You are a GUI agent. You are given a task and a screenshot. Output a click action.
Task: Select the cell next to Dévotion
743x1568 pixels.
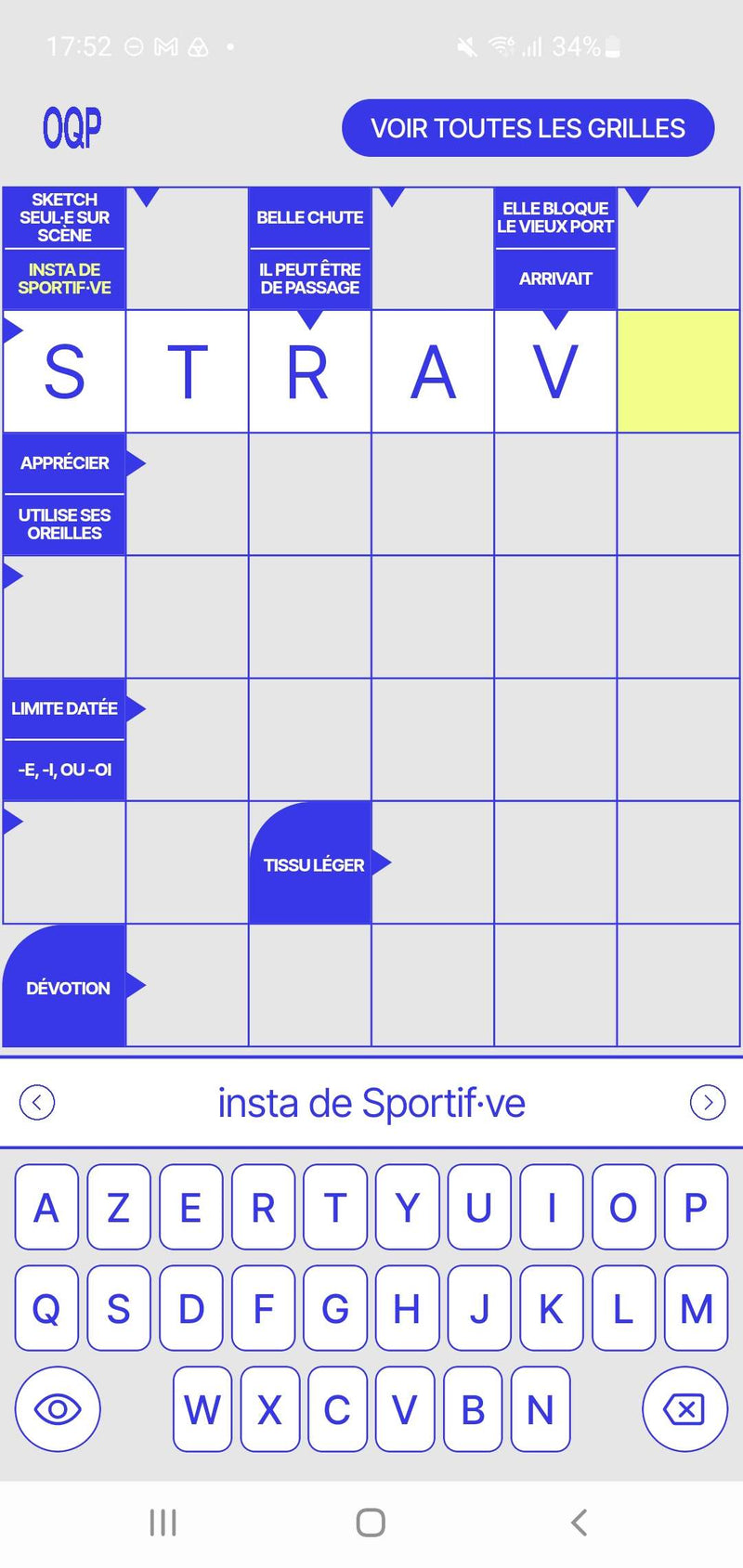(x=188, y=985)
